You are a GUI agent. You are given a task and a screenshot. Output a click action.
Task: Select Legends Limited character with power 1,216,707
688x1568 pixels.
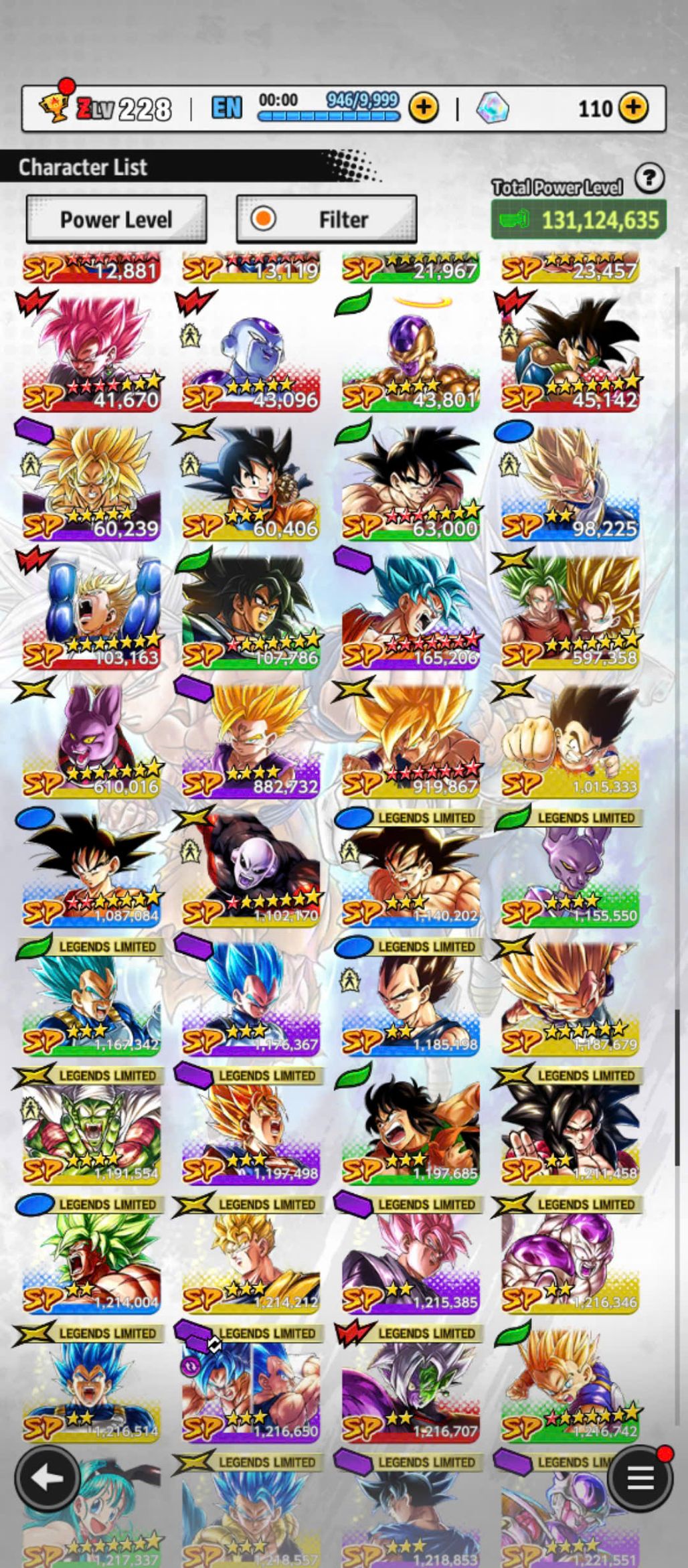(x=410, y=1383)
